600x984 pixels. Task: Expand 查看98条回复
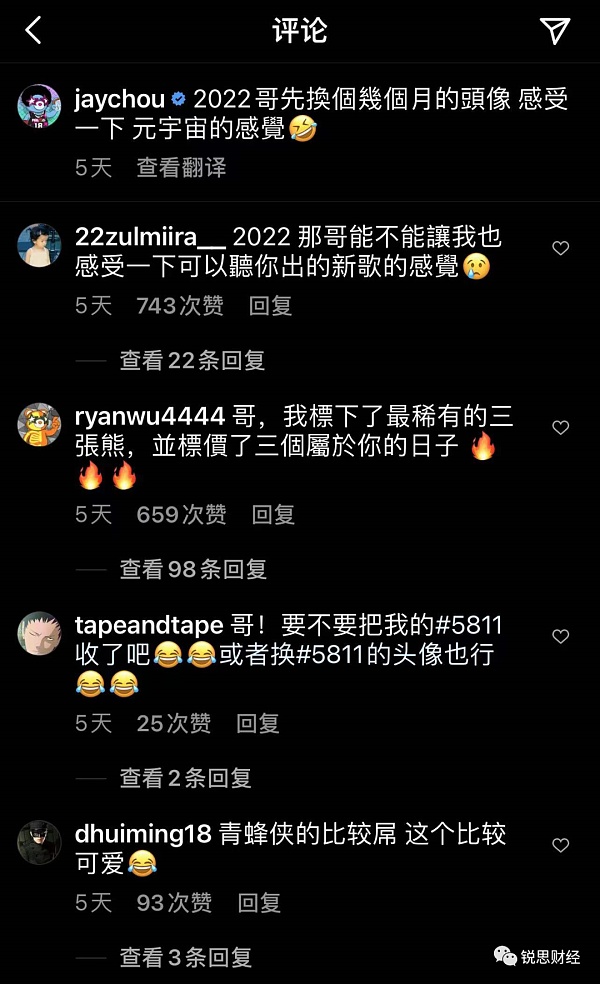193,569
